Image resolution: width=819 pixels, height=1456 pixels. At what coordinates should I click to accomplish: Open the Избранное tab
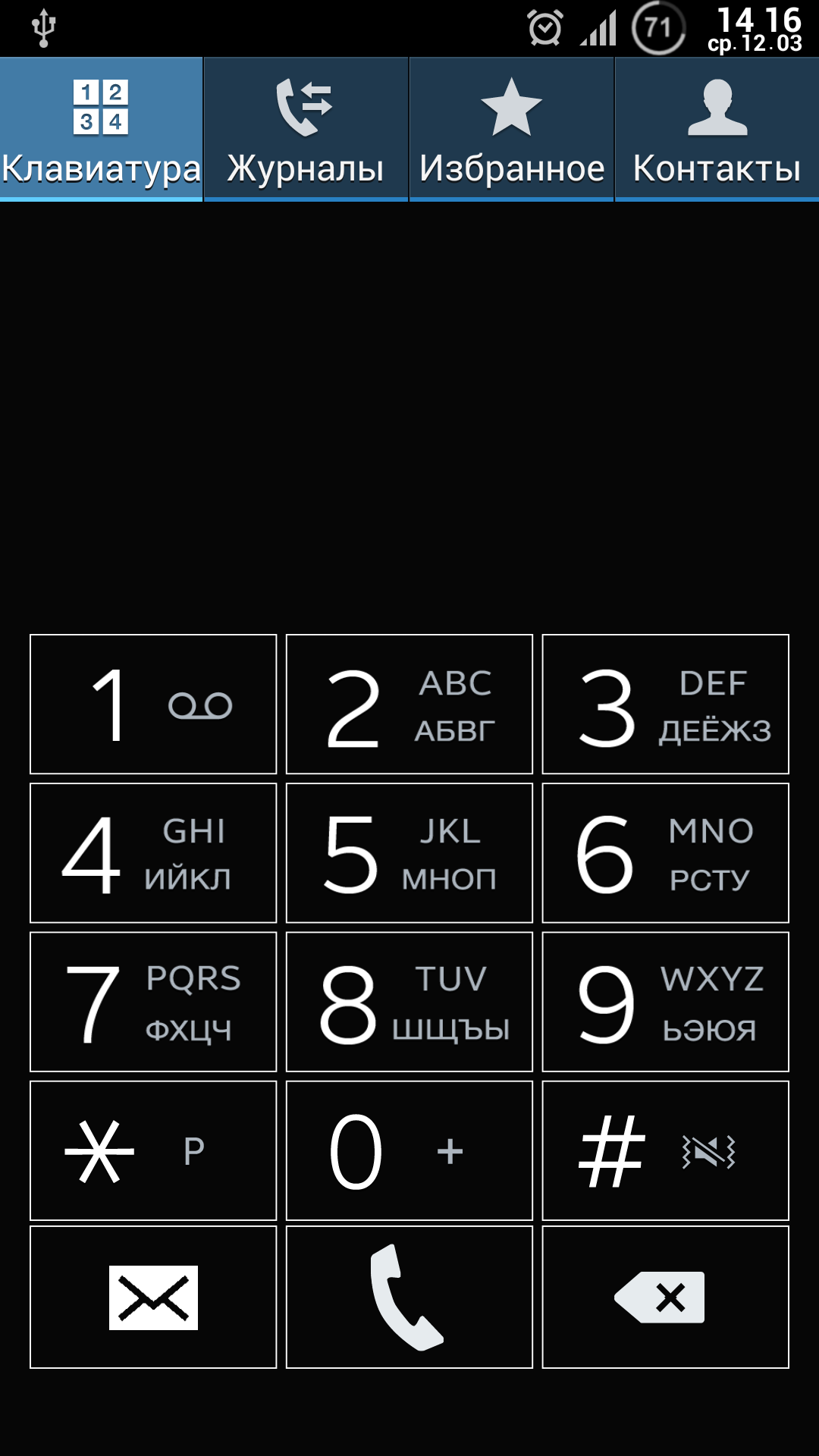coord(511,129)
